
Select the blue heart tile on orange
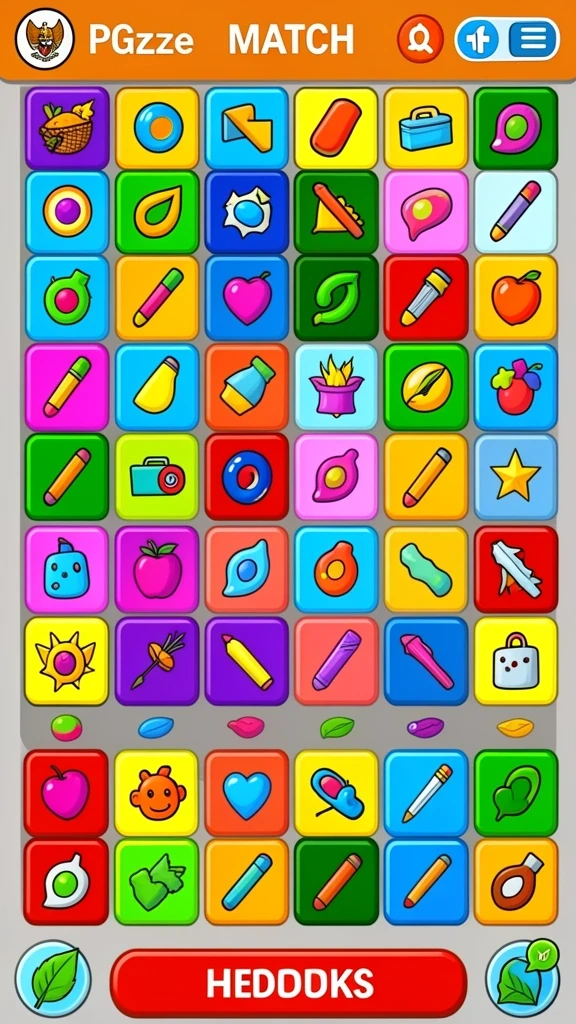pyautogui.click(x=247, y=793)
